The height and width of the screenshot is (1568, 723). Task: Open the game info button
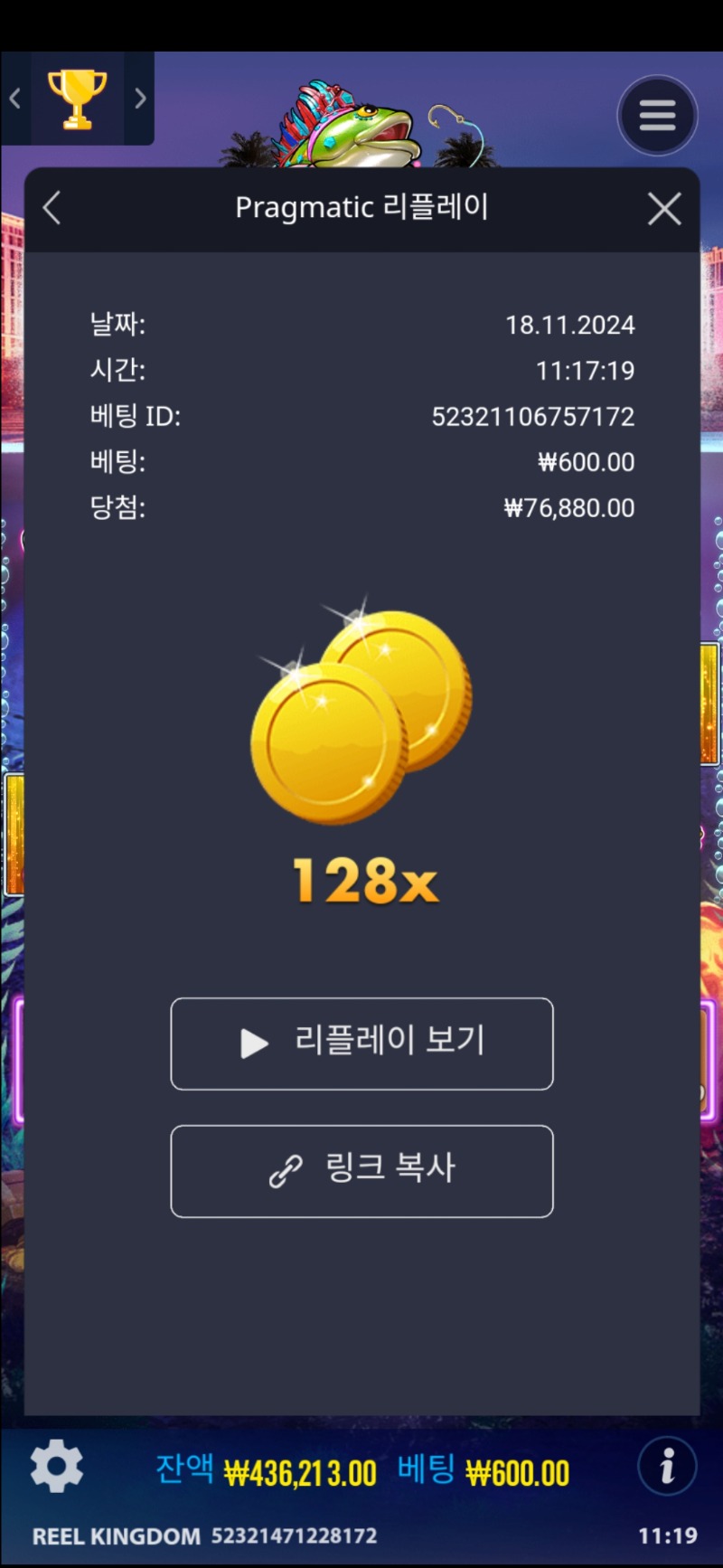(667, 1465)
